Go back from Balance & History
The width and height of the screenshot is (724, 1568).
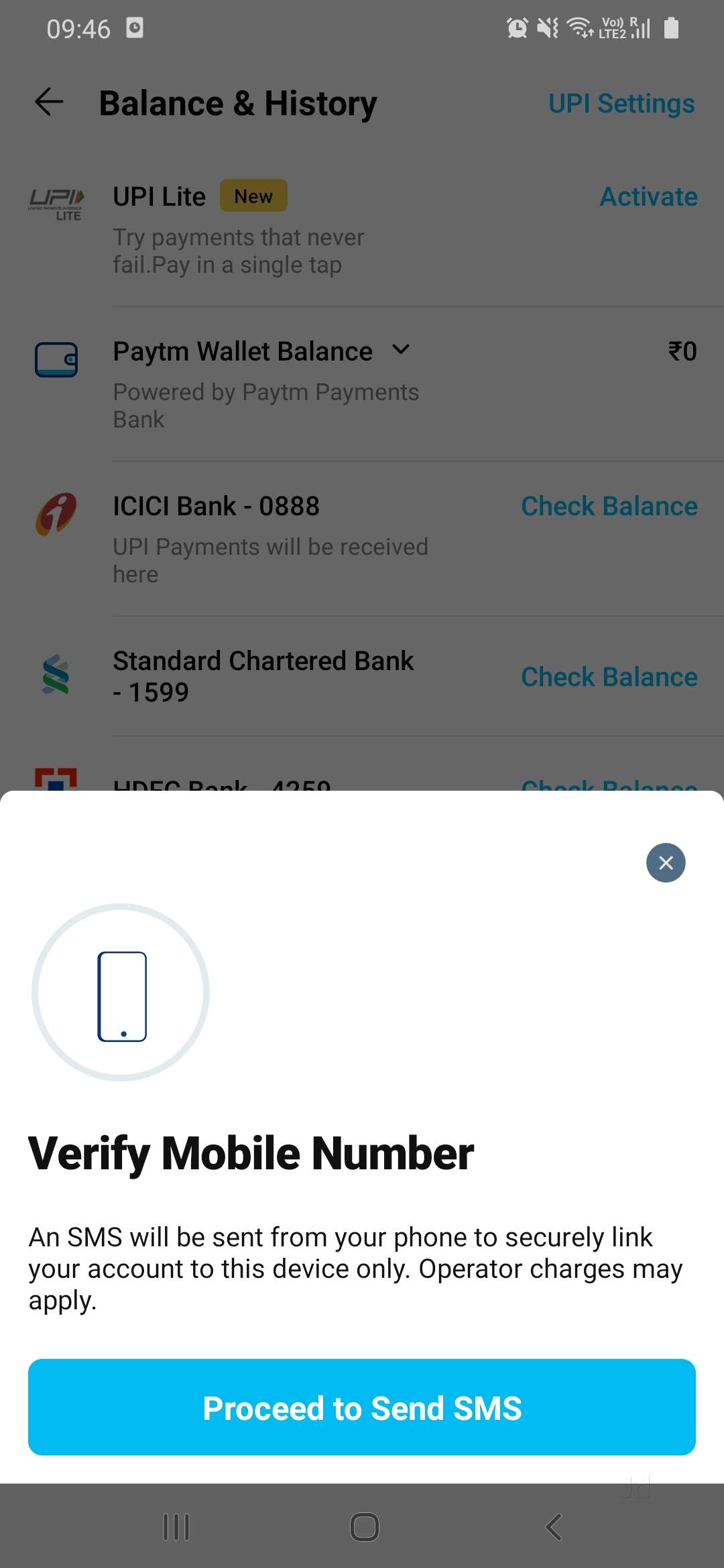(x=49, y=103)
